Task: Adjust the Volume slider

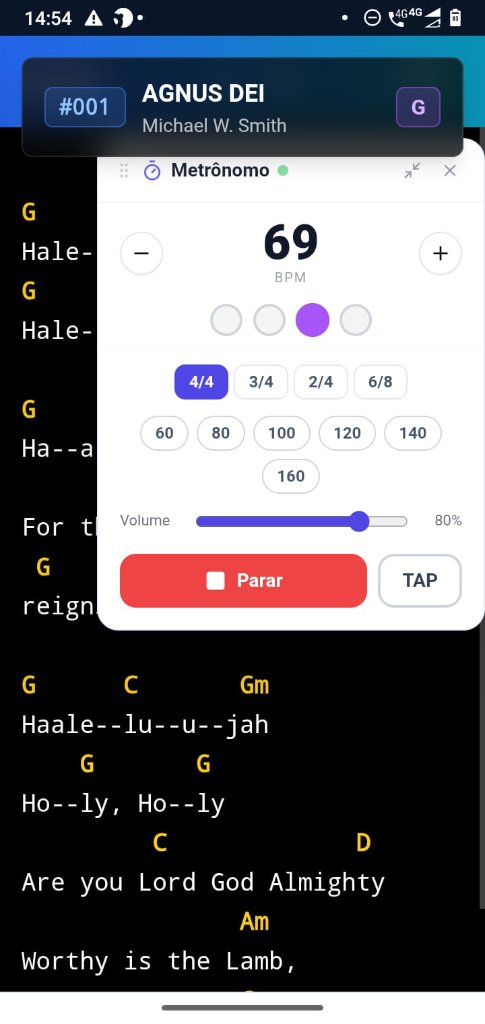Action: coord(302,521)
